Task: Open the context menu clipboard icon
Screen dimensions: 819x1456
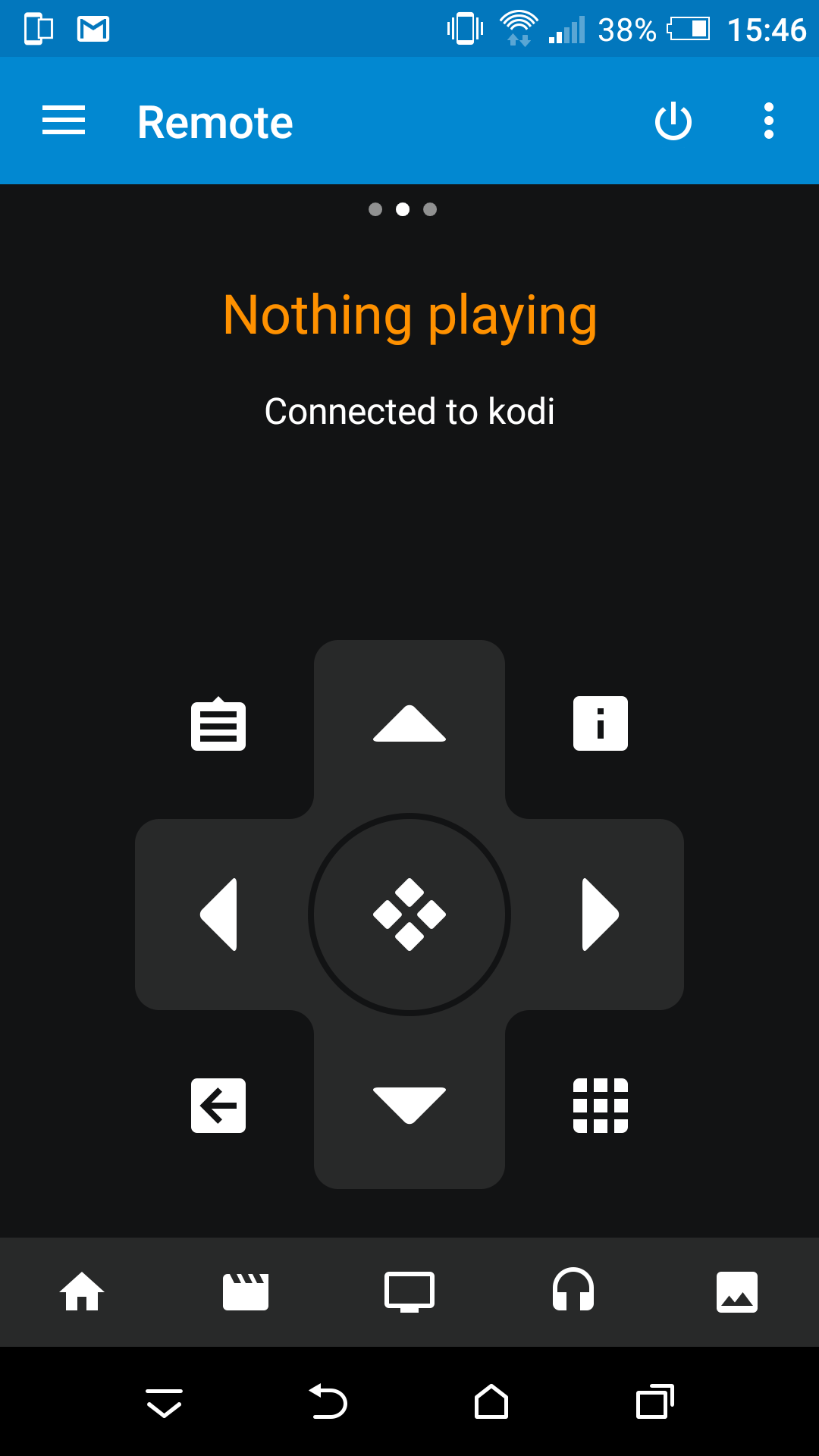Action: (x=218, y=723)
